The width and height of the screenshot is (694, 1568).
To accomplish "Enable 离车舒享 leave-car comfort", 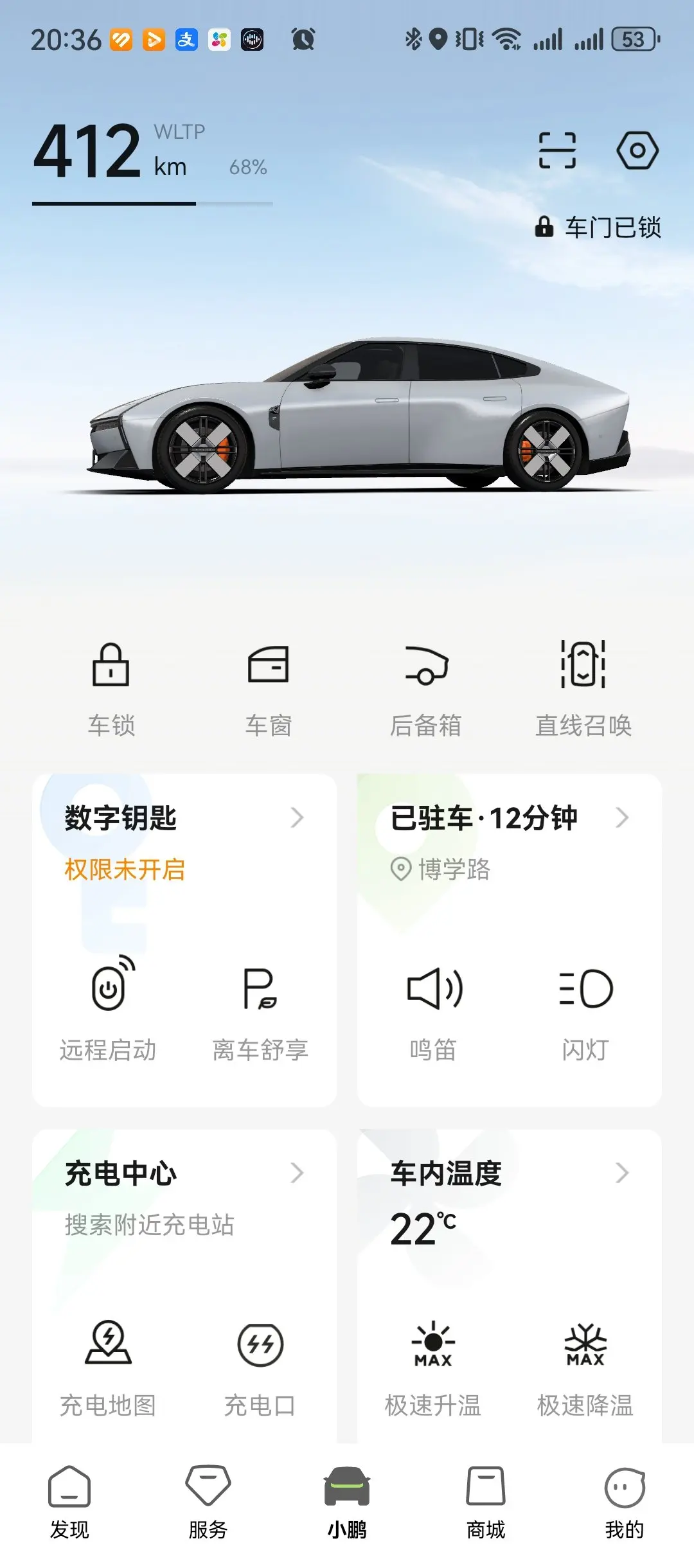I will click(x=260, y=1010).
